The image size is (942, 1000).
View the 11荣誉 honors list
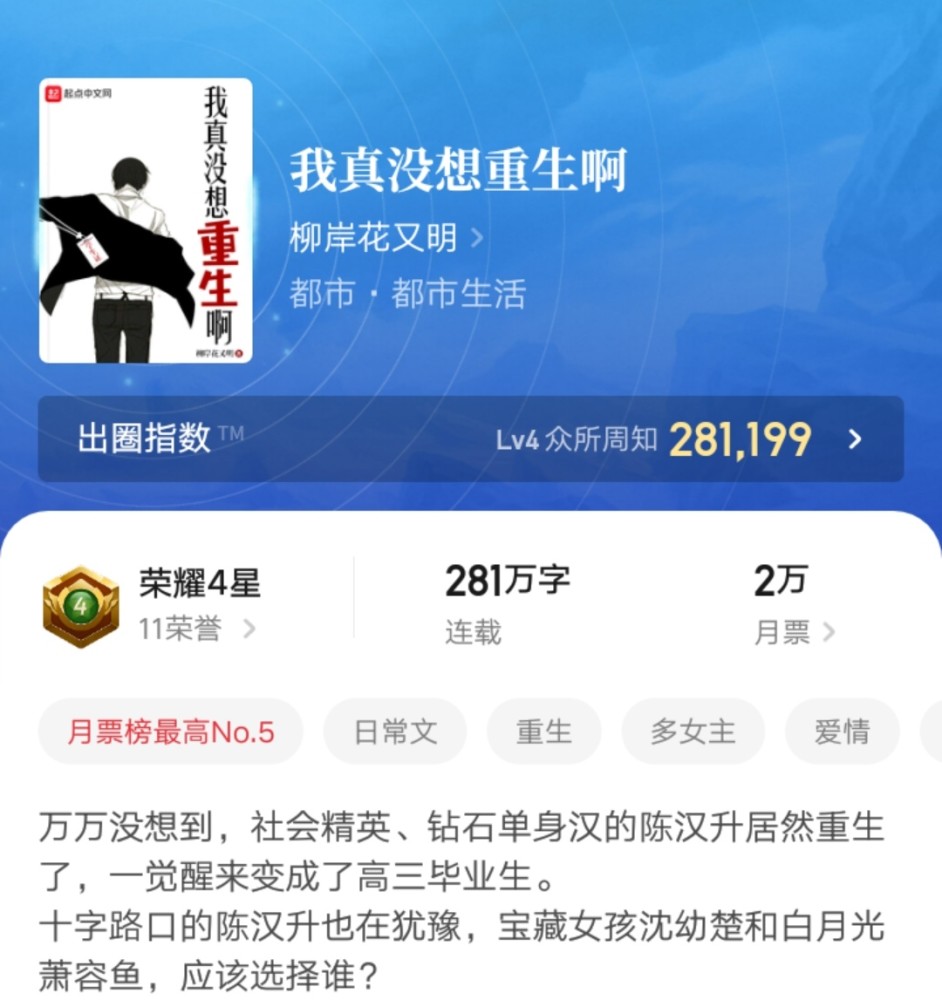pyautogui.click(x=197, y=629)
